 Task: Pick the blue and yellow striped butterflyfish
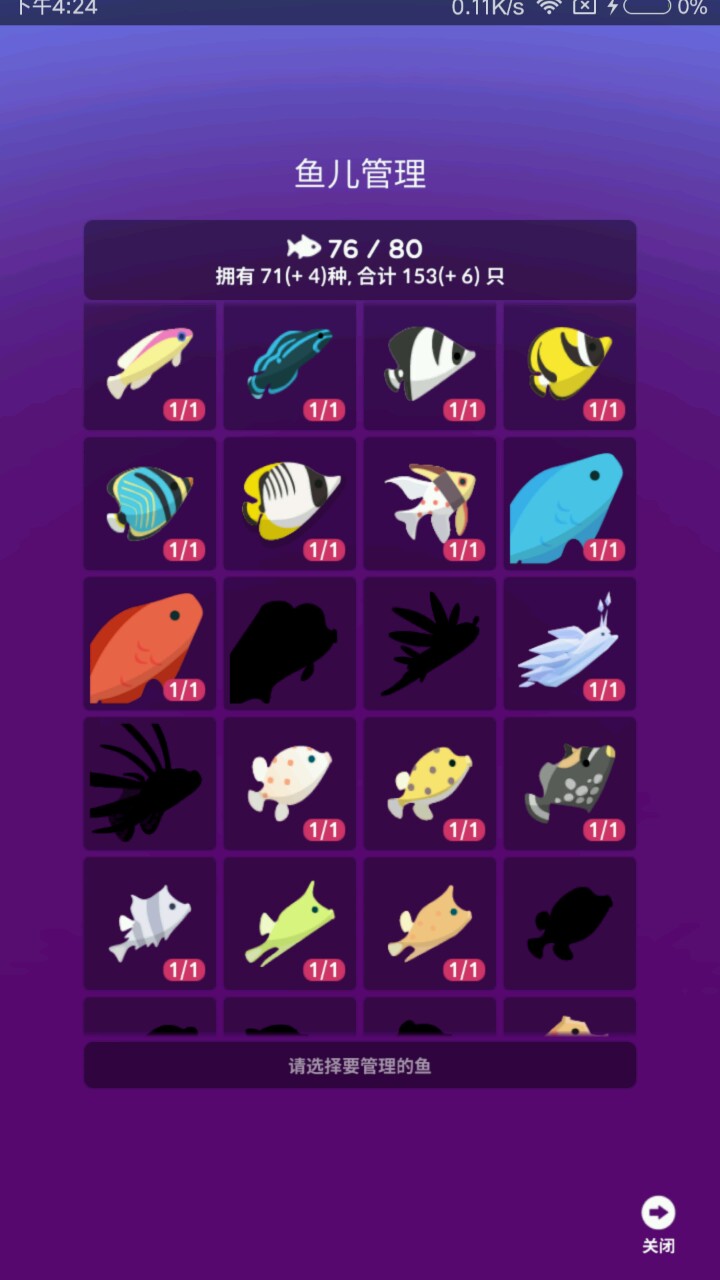click(150, 504)
